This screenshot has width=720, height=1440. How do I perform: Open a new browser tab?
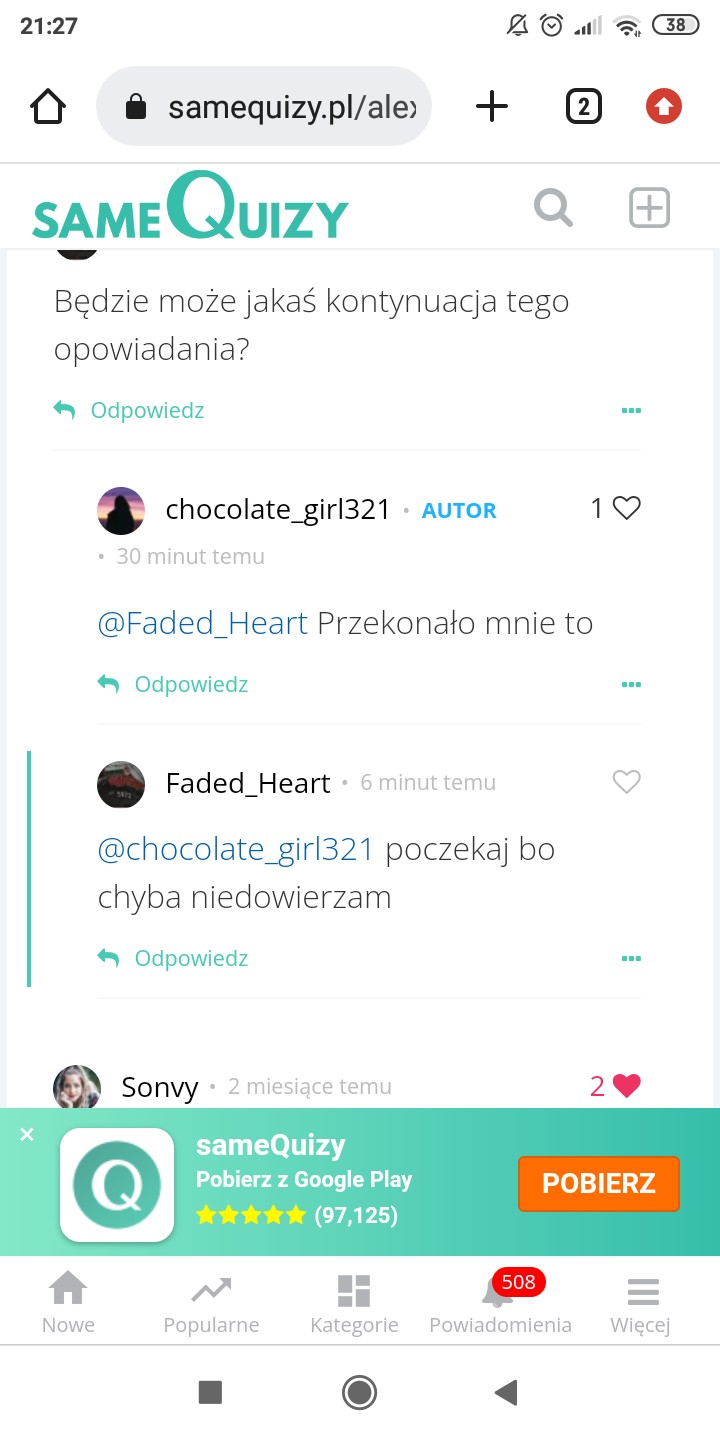pyautogui.click(x=491, y=106)
